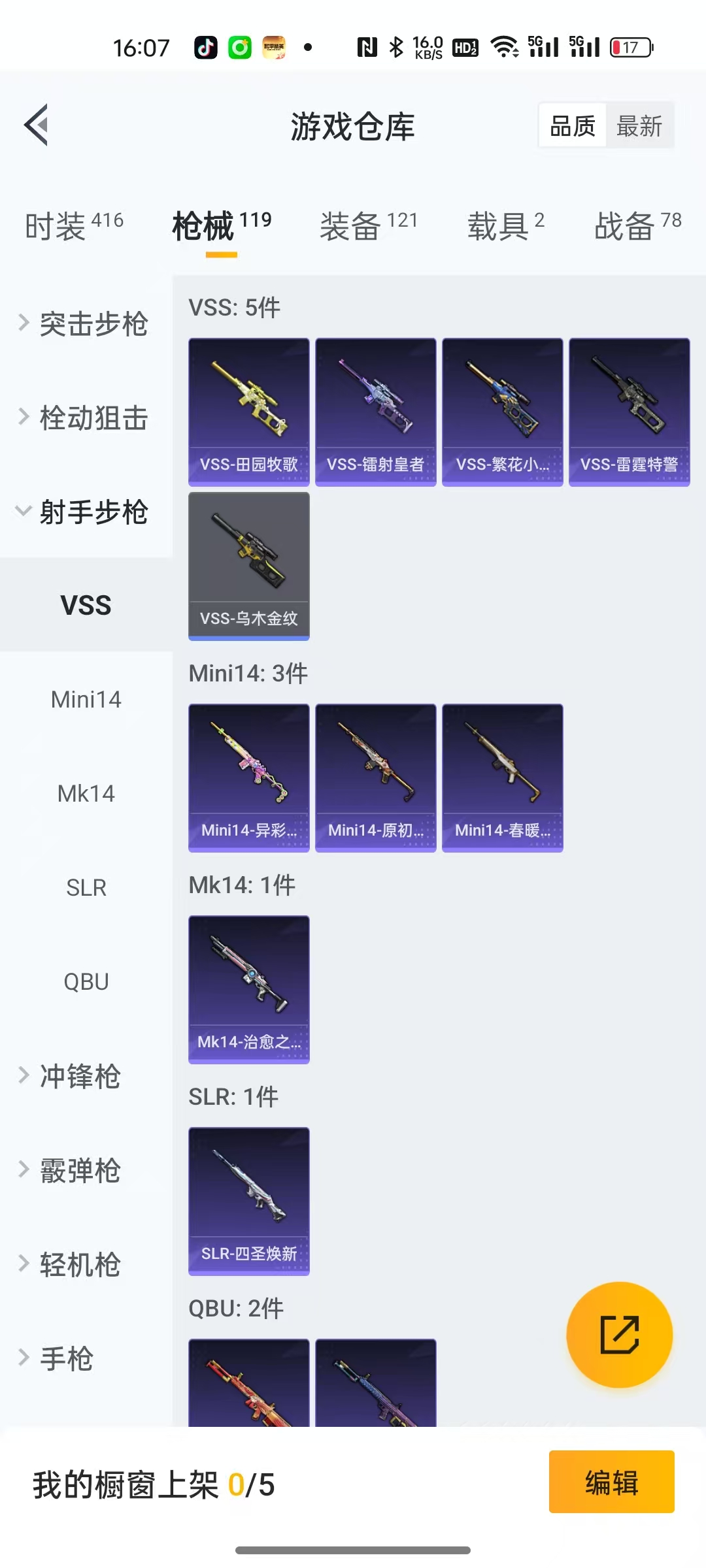
Task: Tap the 编辑 button
Action: (x=611, y=1482)
